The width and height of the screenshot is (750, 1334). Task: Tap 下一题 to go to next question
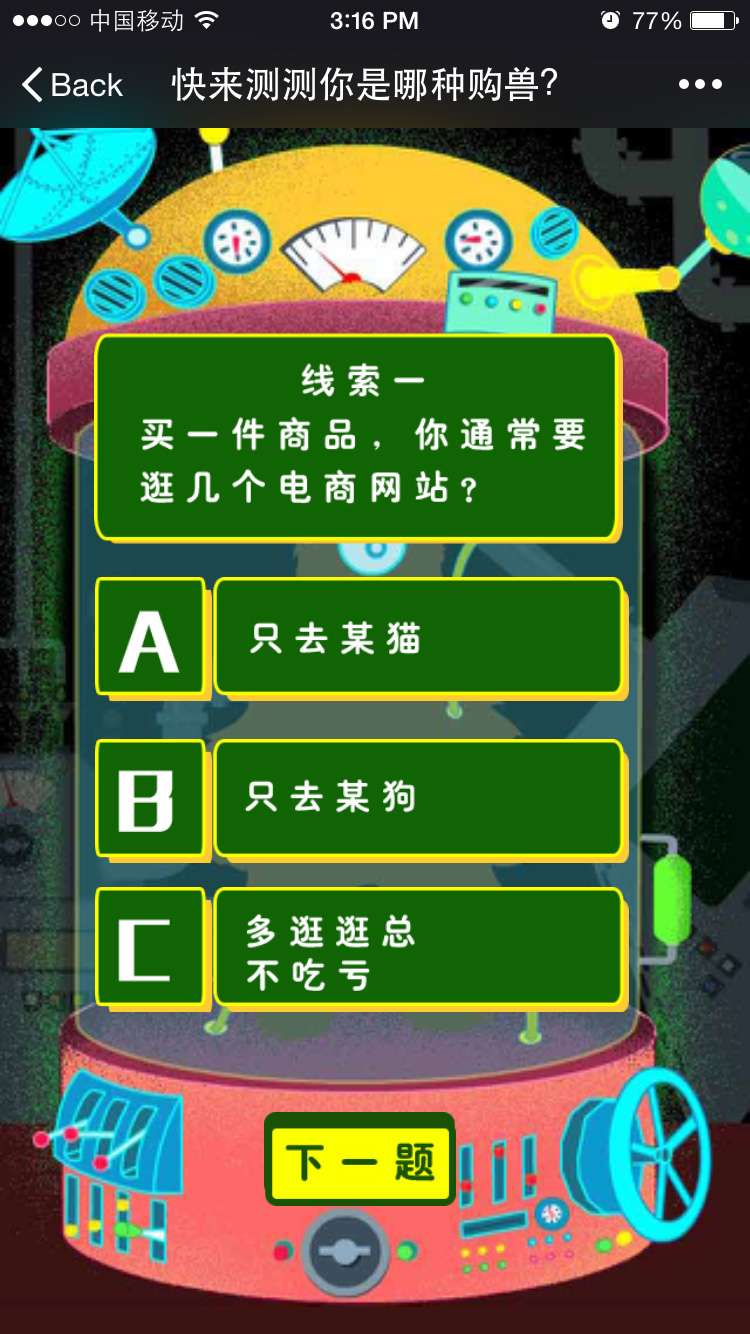[x=360, y=1160]
